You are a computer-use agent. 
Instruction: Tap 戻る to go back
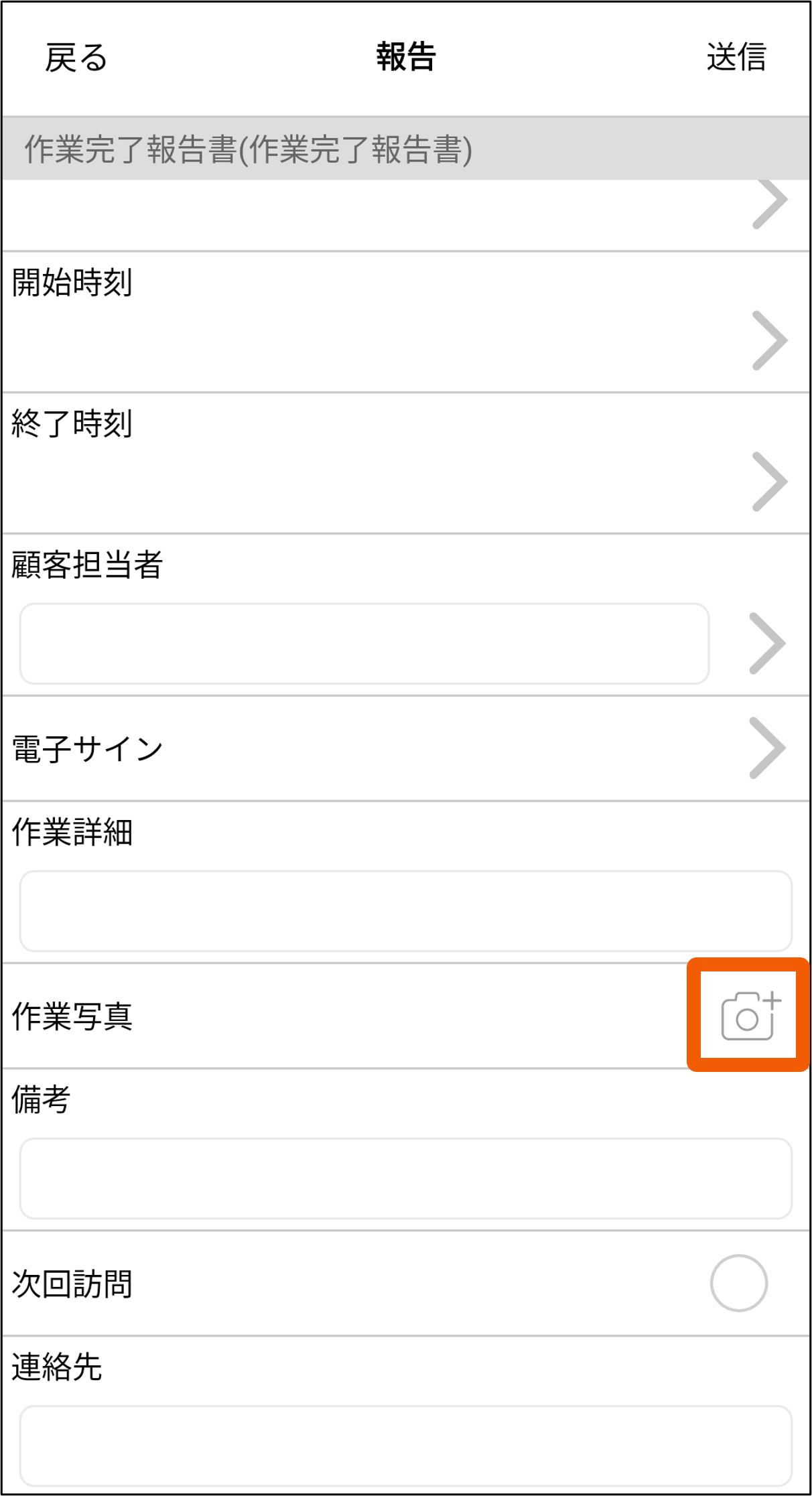pyautogui.click(x=76, y=57)
